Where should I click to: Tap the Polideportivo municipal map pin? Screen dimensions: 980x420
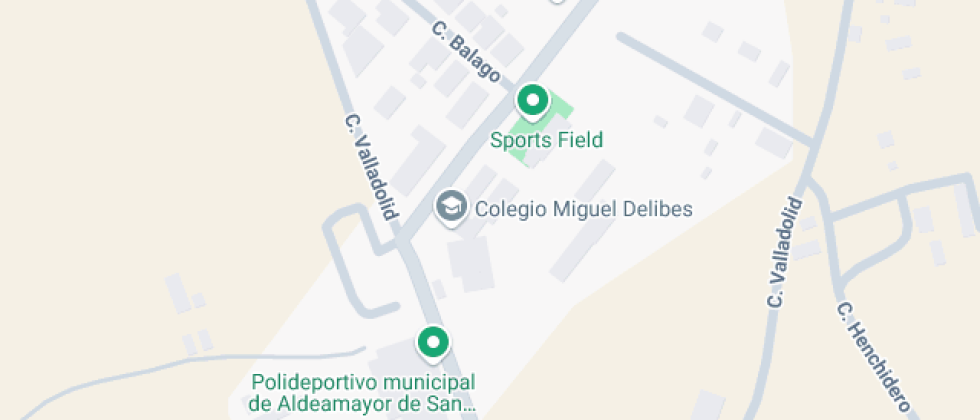(433, 344)
